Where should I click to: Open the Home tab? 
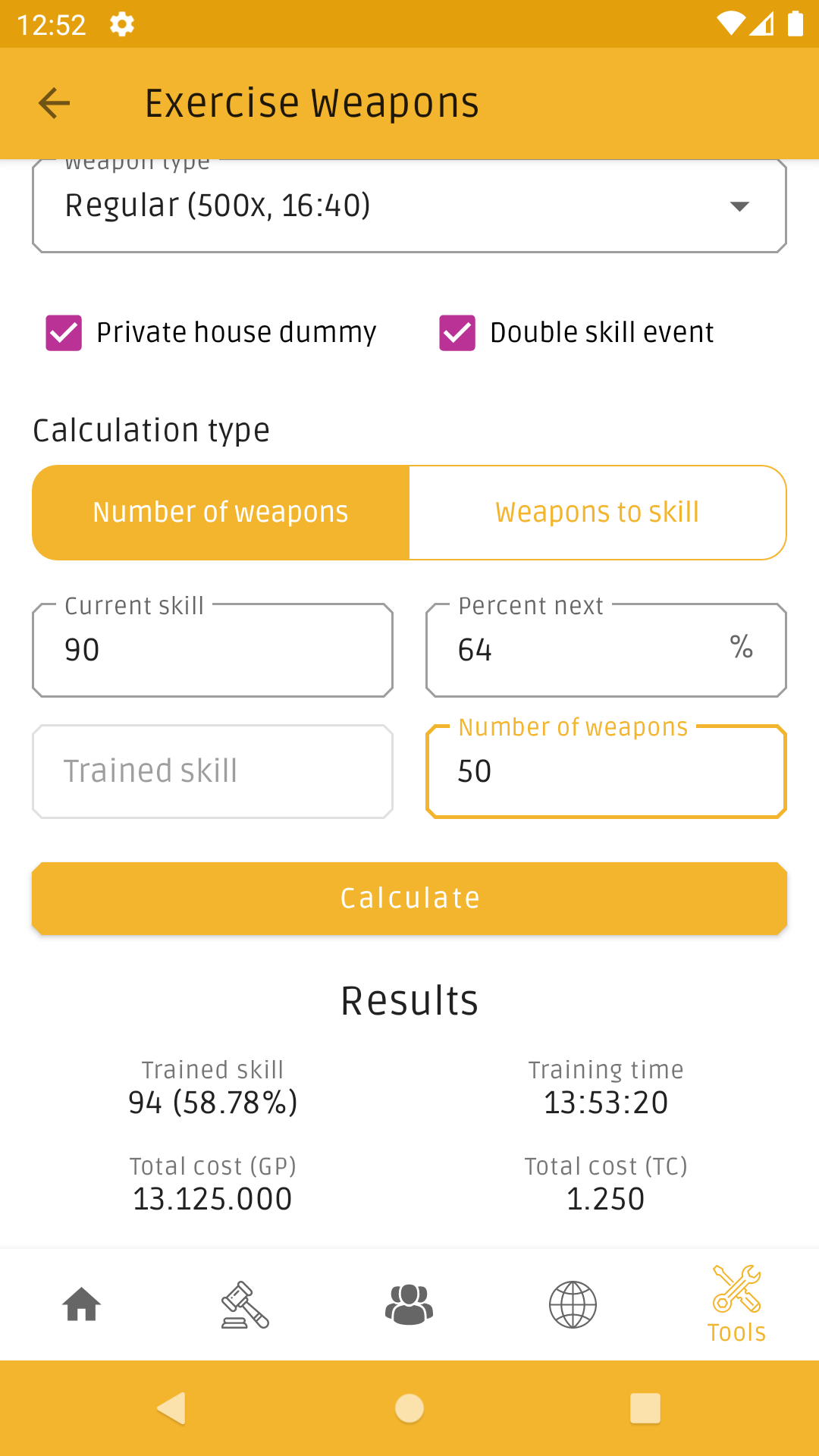82,1304
